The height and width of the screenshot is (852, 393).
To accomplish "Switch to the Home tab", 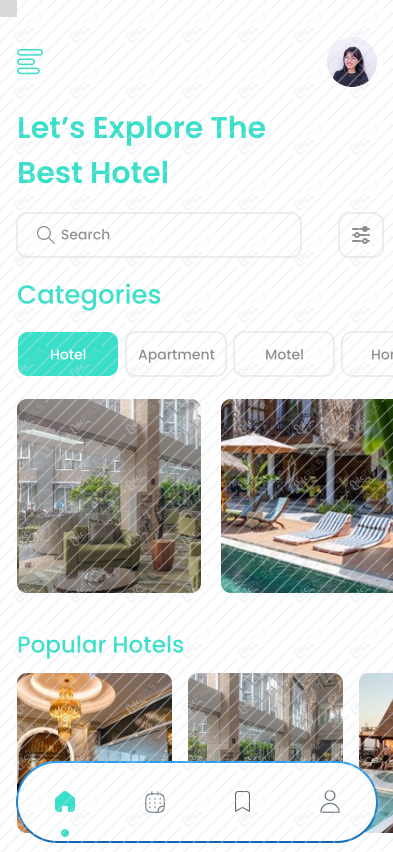I will pyautogui.click(x=65, y=802).
